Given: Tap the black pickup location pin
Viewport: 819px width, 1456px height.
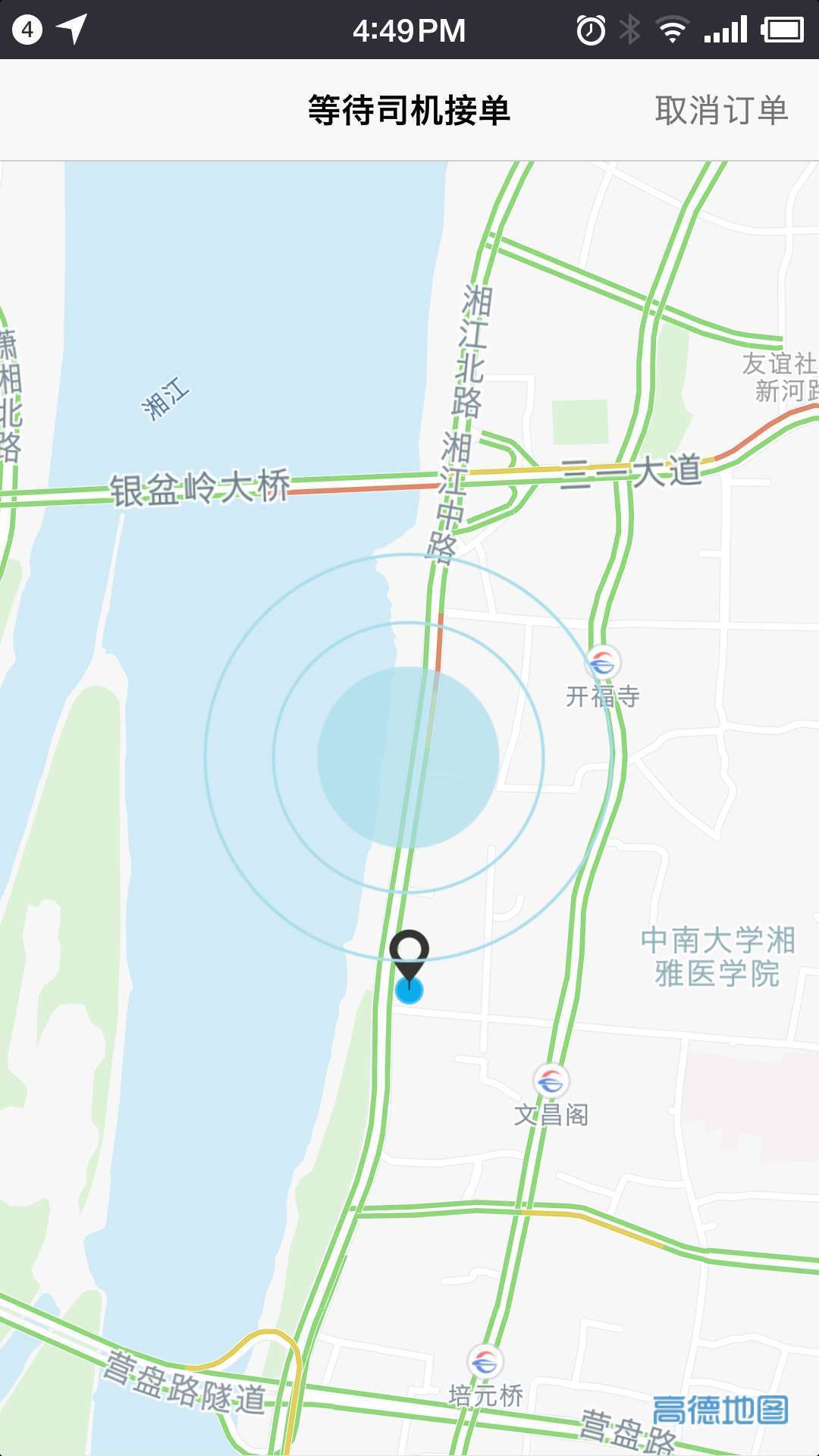Looking at the screenshot, I should pos(409,952).
